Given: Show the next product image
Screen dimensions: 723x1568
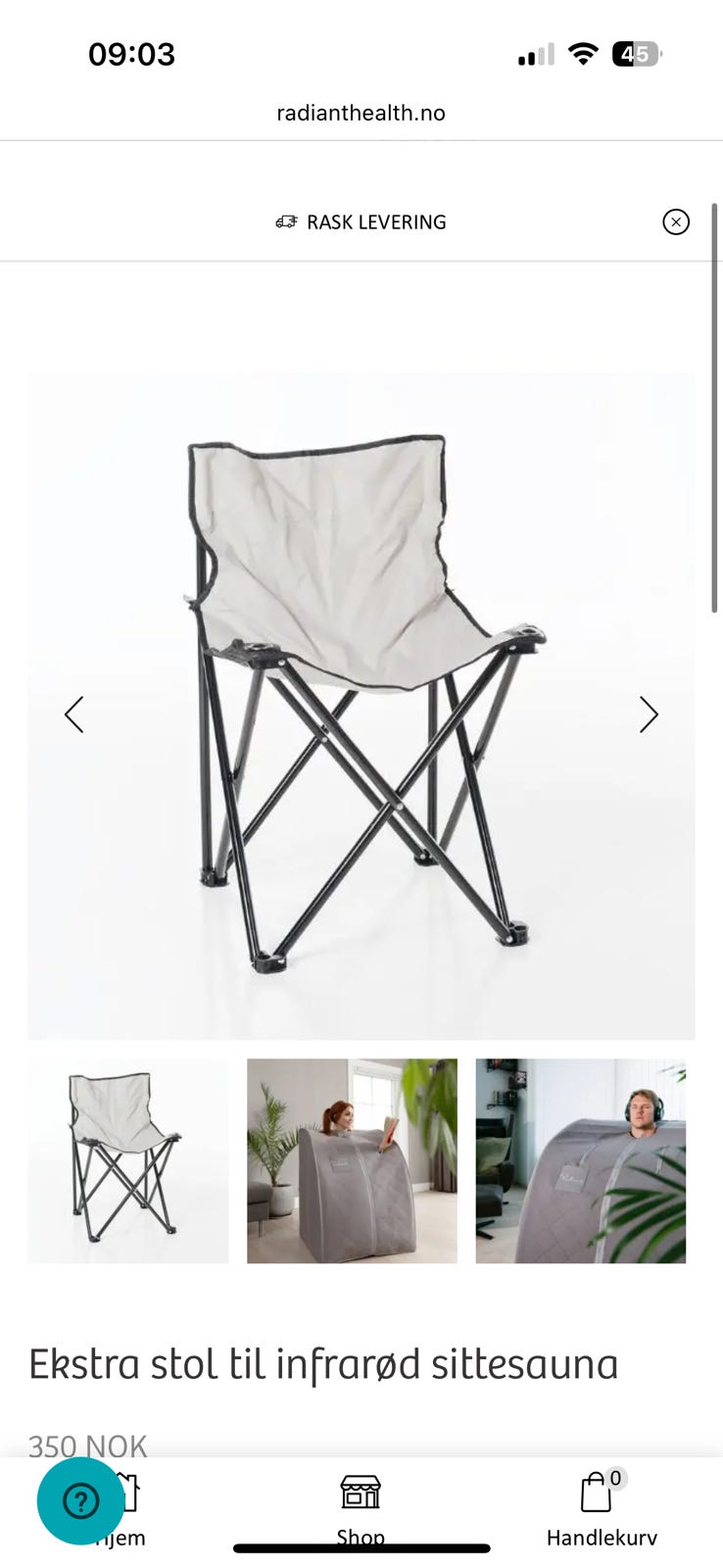Looking at the screenshot, I should pyautogui.click(x=649, y=714).
